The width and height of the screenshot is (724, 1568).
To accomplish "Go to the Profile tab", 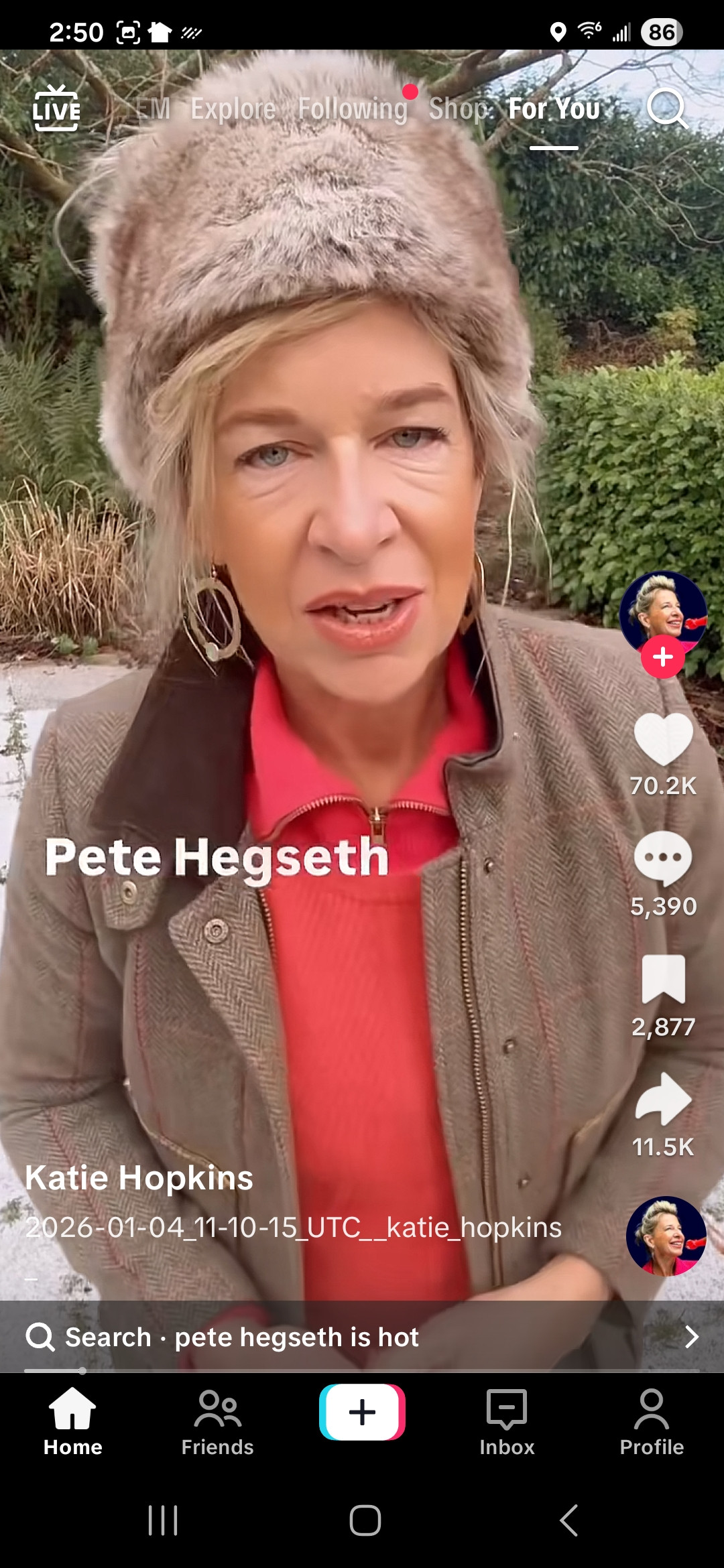I will pyautogui.click(x=652, y=1422).
